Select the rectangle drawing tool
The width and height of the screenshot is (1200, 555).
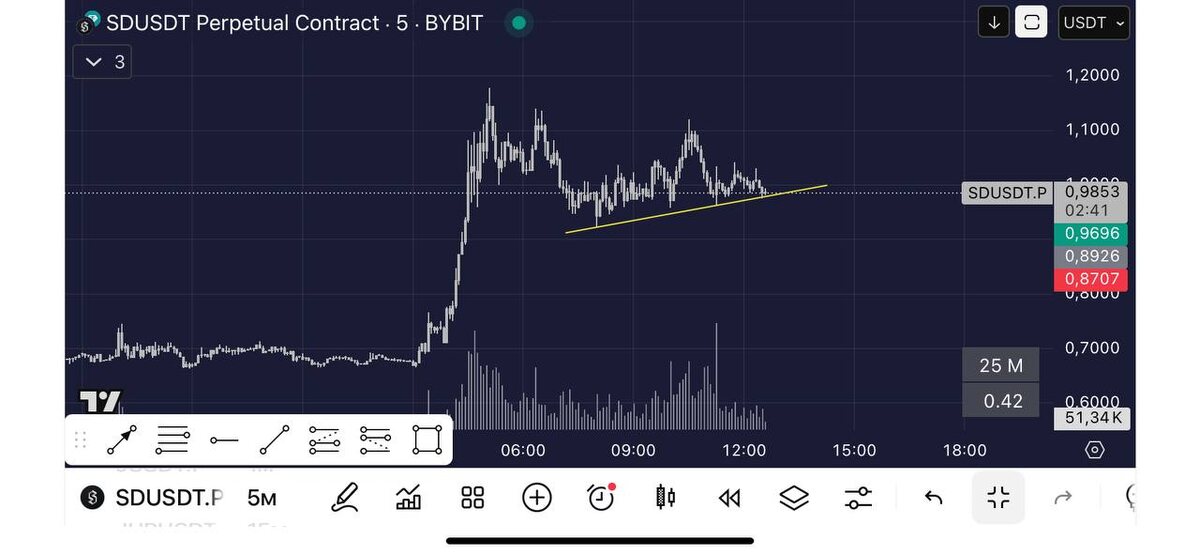(x=427, y=439)
